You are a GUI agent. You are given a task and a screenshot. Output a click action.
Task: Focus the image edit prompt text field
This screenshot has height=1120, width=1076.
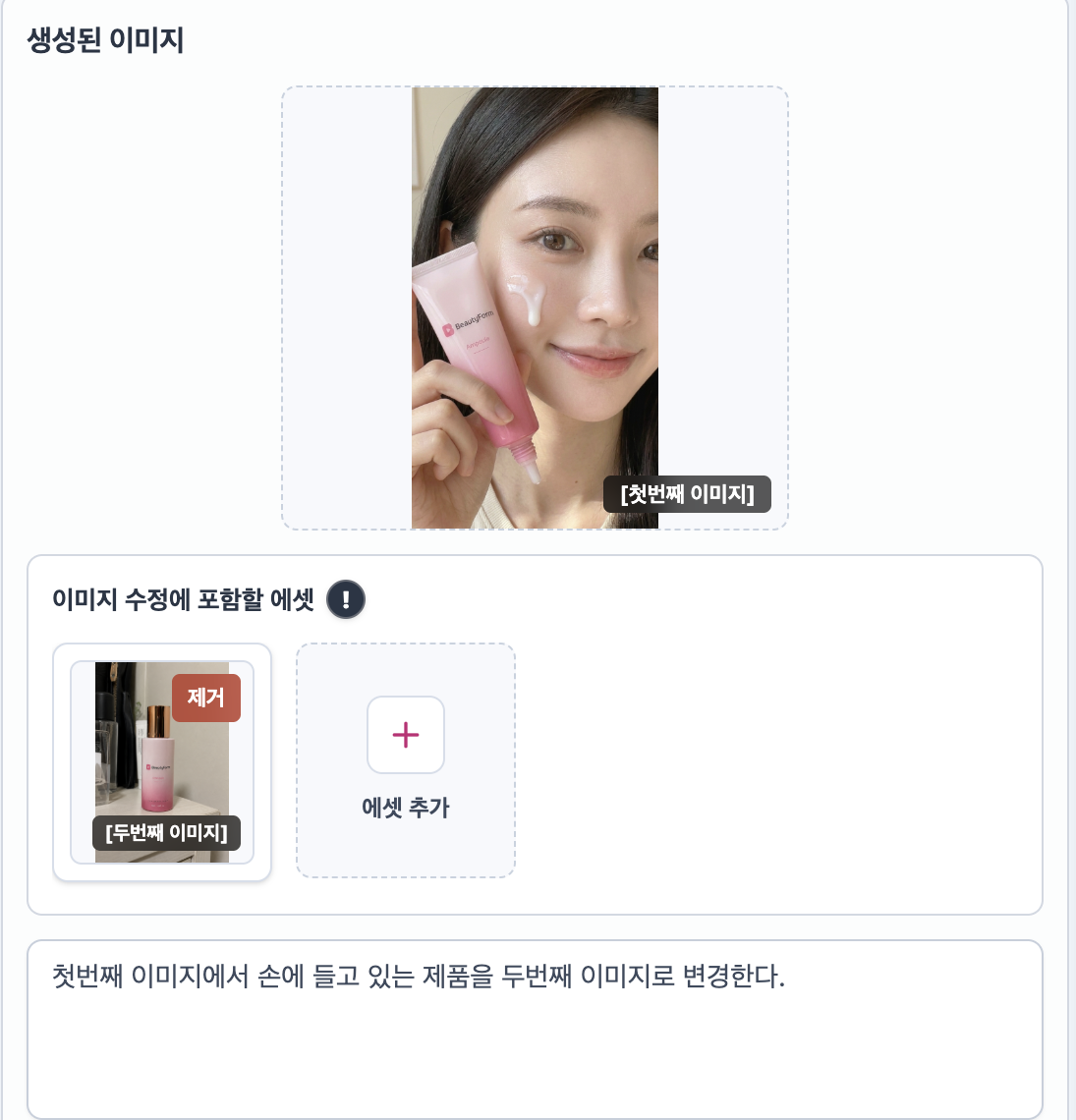pyautogui.click(x=535, y=1029)
